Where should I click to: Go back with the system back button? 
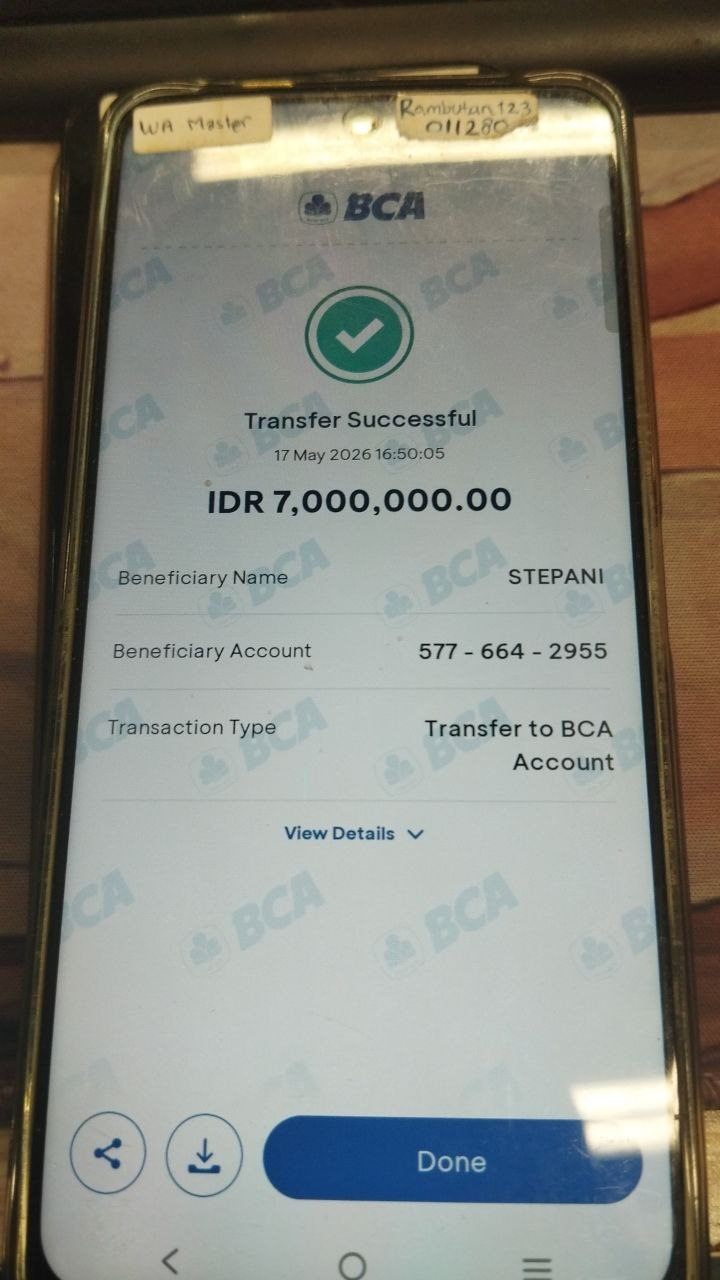coord(169,1260)
